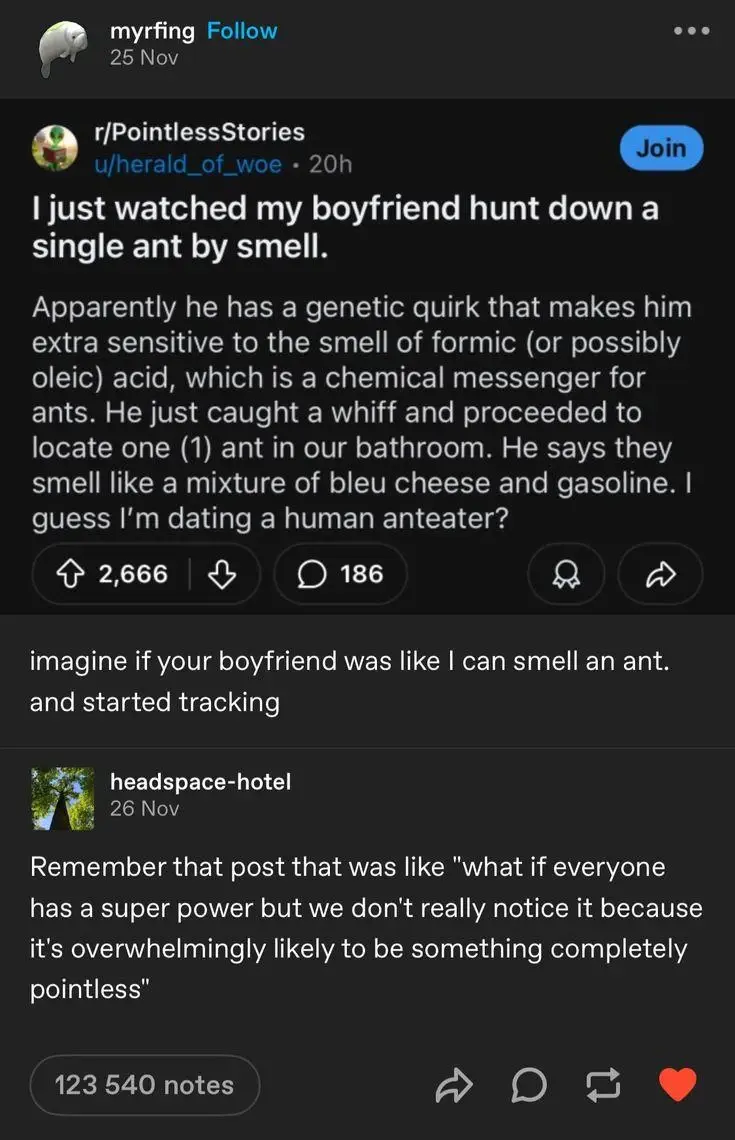Open the myrfing username link

(152, 31)
